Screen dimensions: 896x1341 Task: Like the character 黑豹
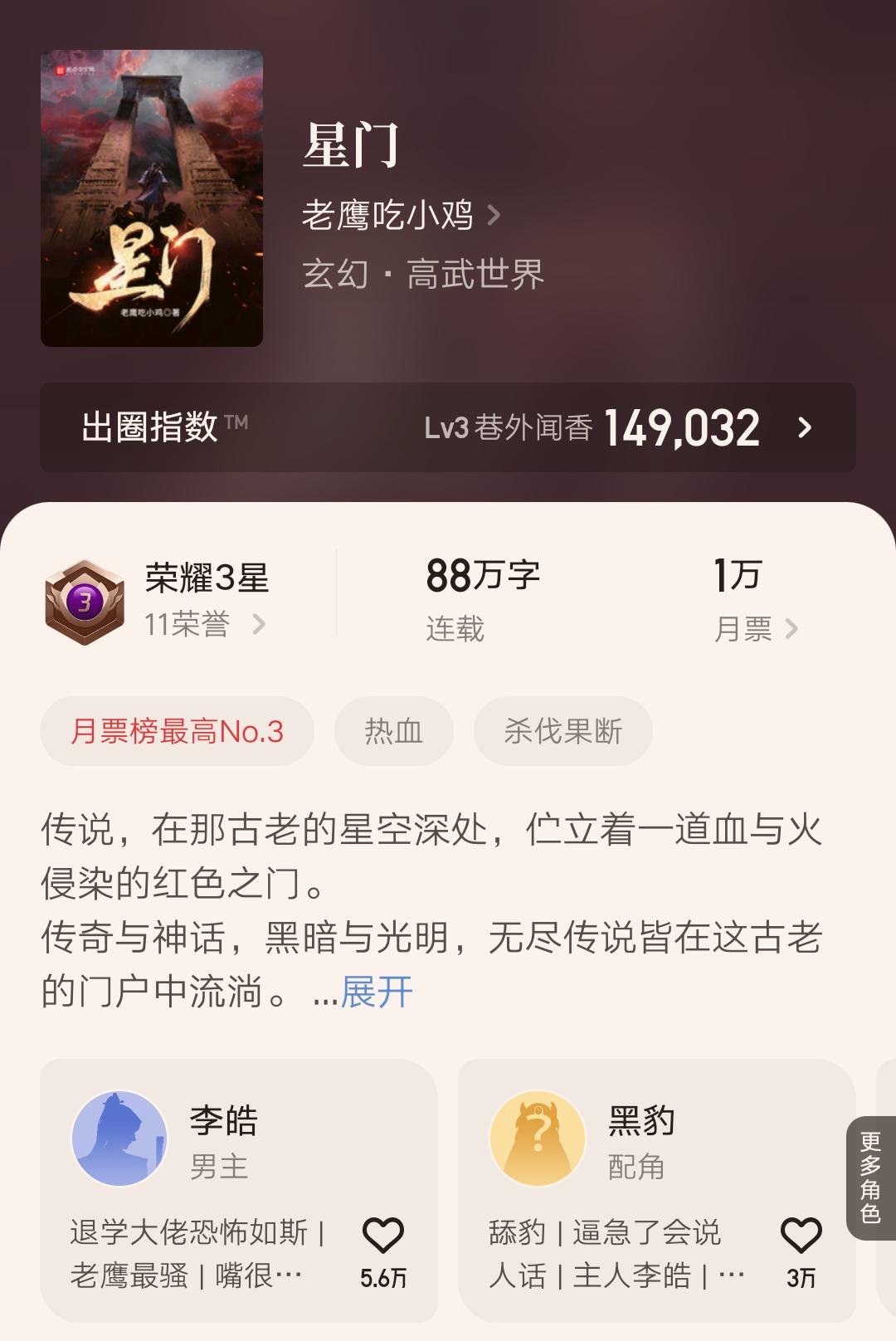point(801,1236)
